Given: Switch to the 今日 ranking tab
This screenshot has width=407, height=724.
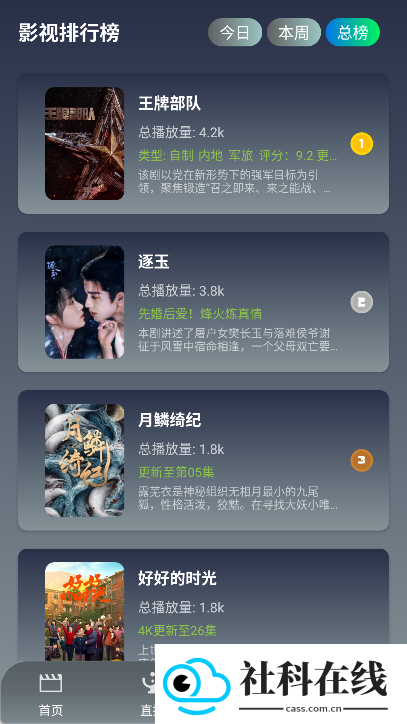Looking at the screenshot, I should click(x=235, y=32).
